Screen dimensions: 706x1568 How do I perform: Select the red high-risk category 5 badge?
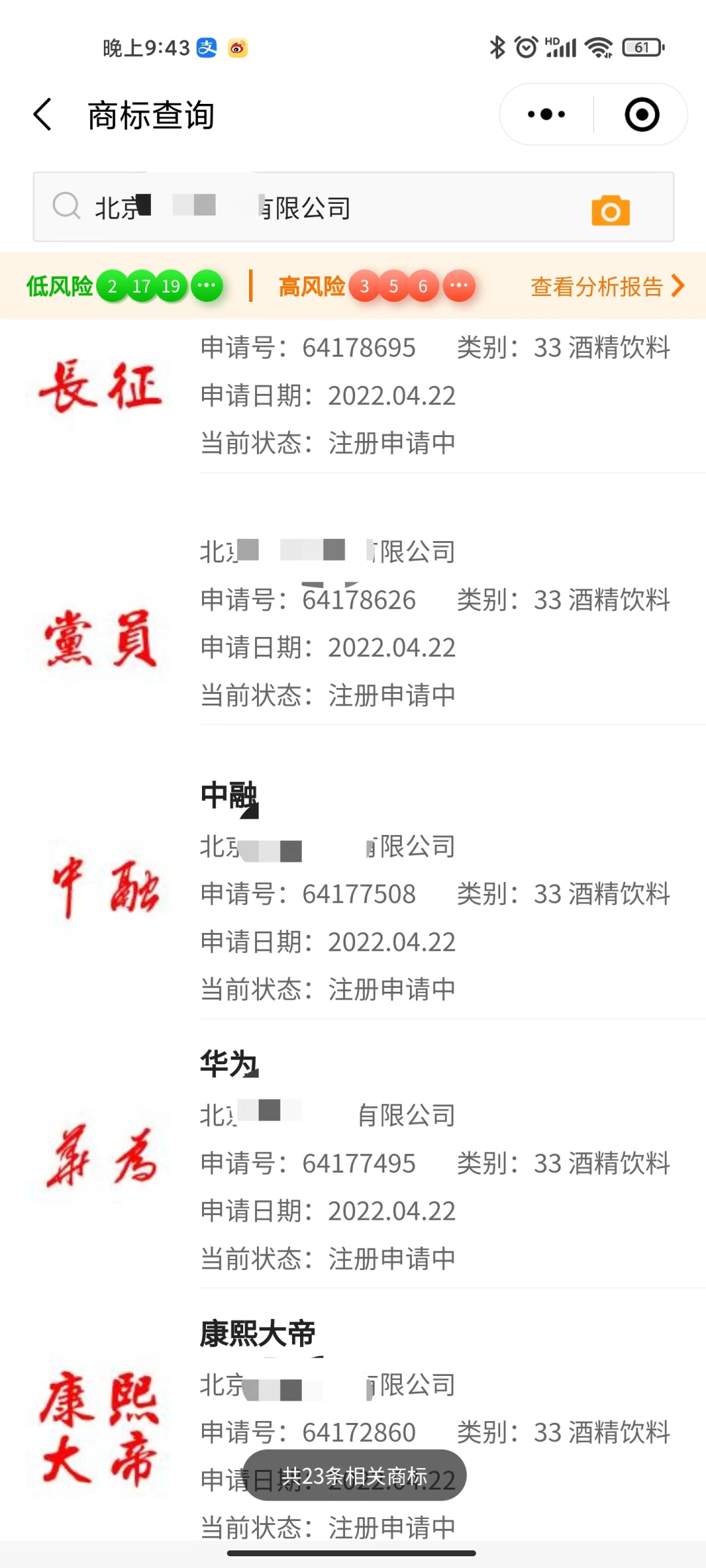394,286
